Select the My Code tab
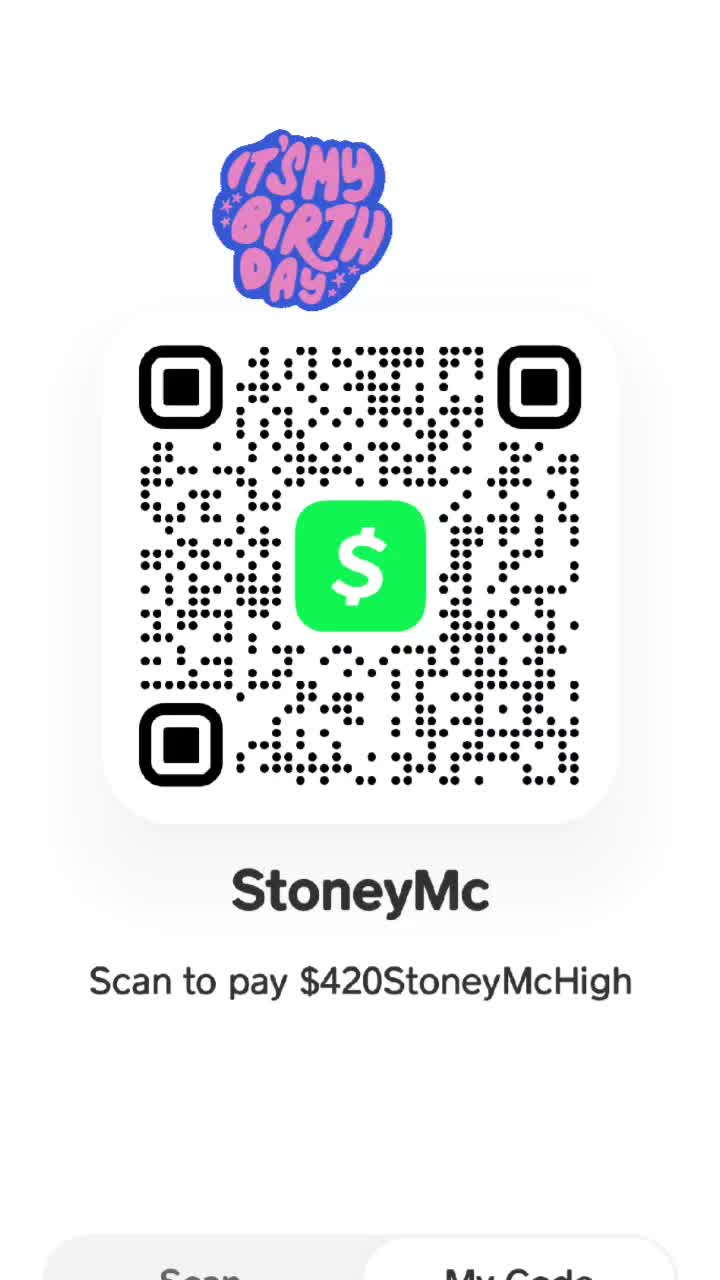Screen dimensions: 720x1280 518,1266
